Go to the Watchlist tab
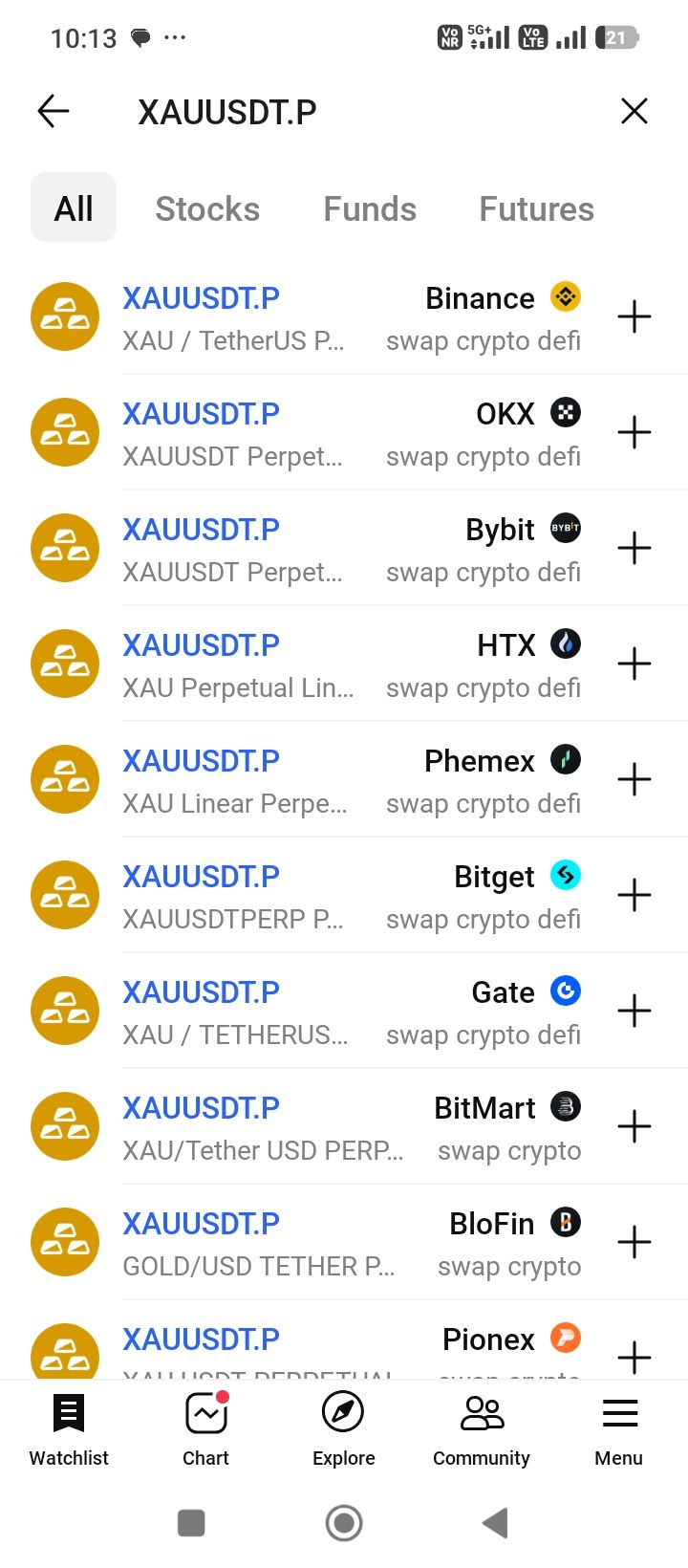 click(x=69, y=1429)
